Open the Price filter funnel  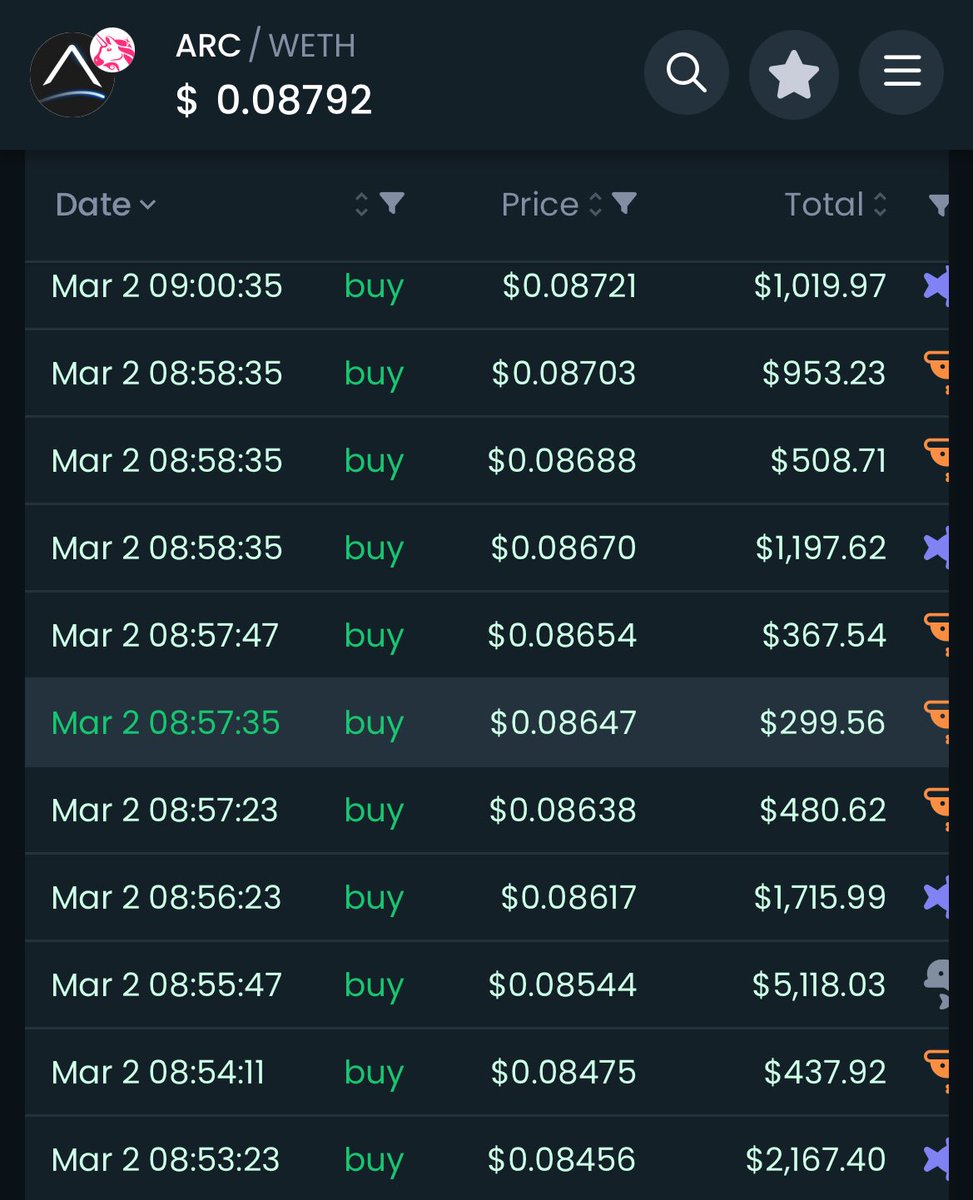click(624, 204)
